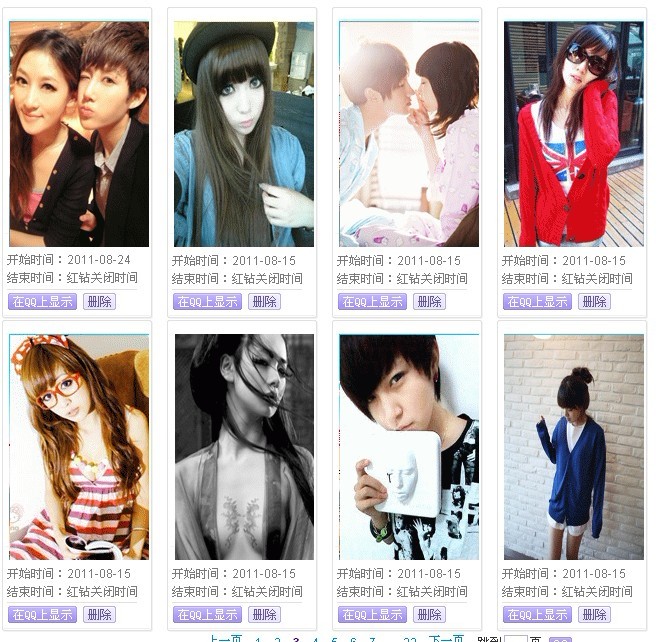Tap 在QQ上显示 under the red cardigan photo

click(537, 301)
